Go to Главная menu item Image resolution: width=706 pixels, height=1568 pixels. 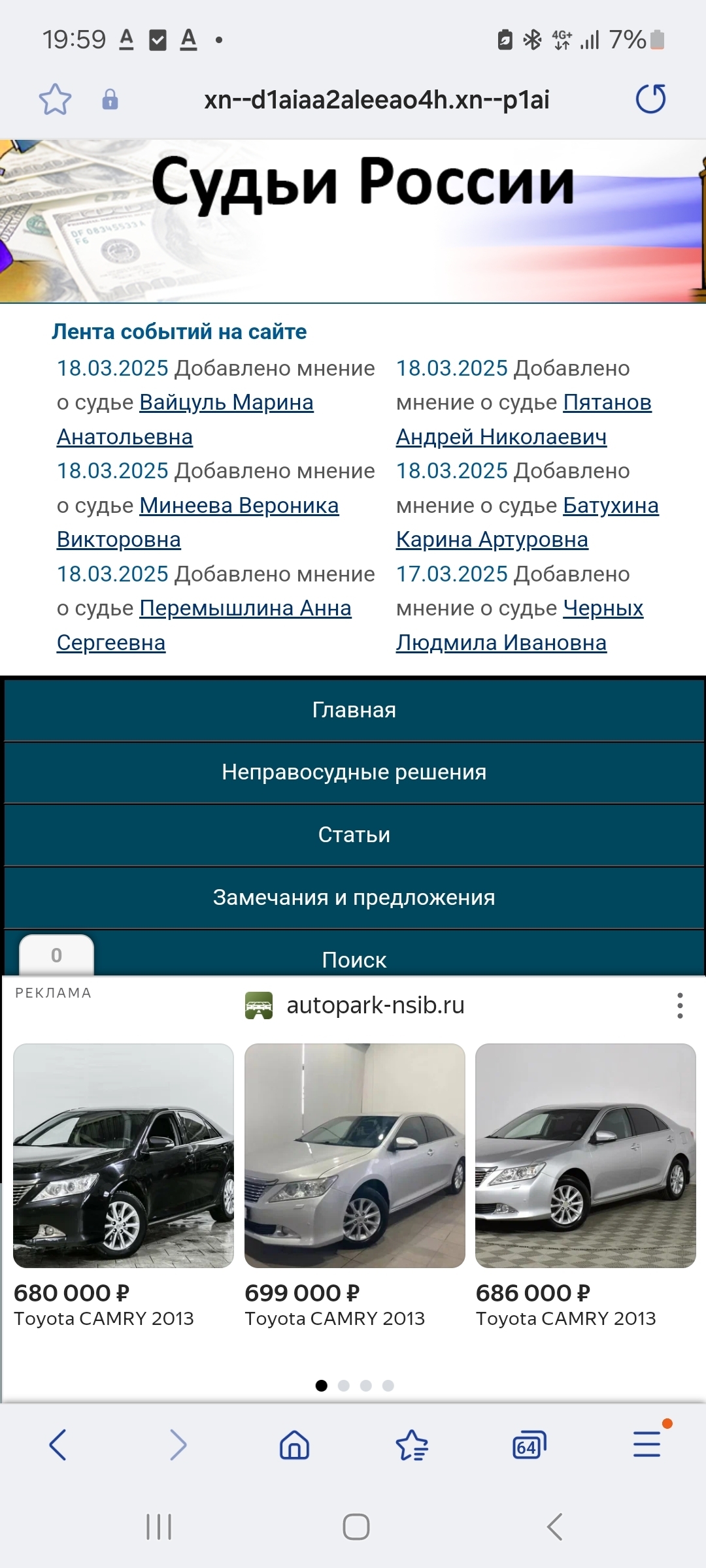[354, 710]
